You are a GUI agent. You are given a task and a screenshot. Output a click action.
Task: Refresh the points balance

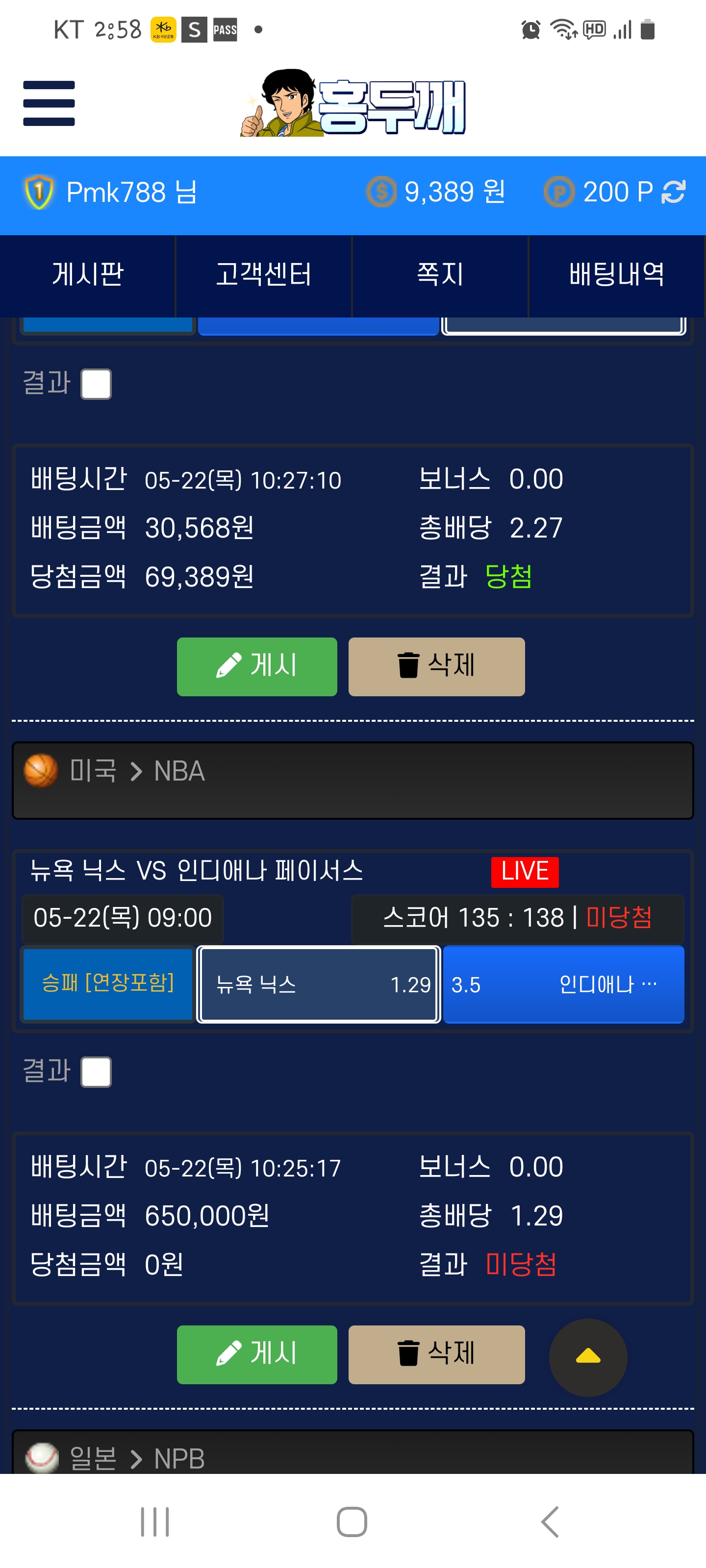click(673, 193)
